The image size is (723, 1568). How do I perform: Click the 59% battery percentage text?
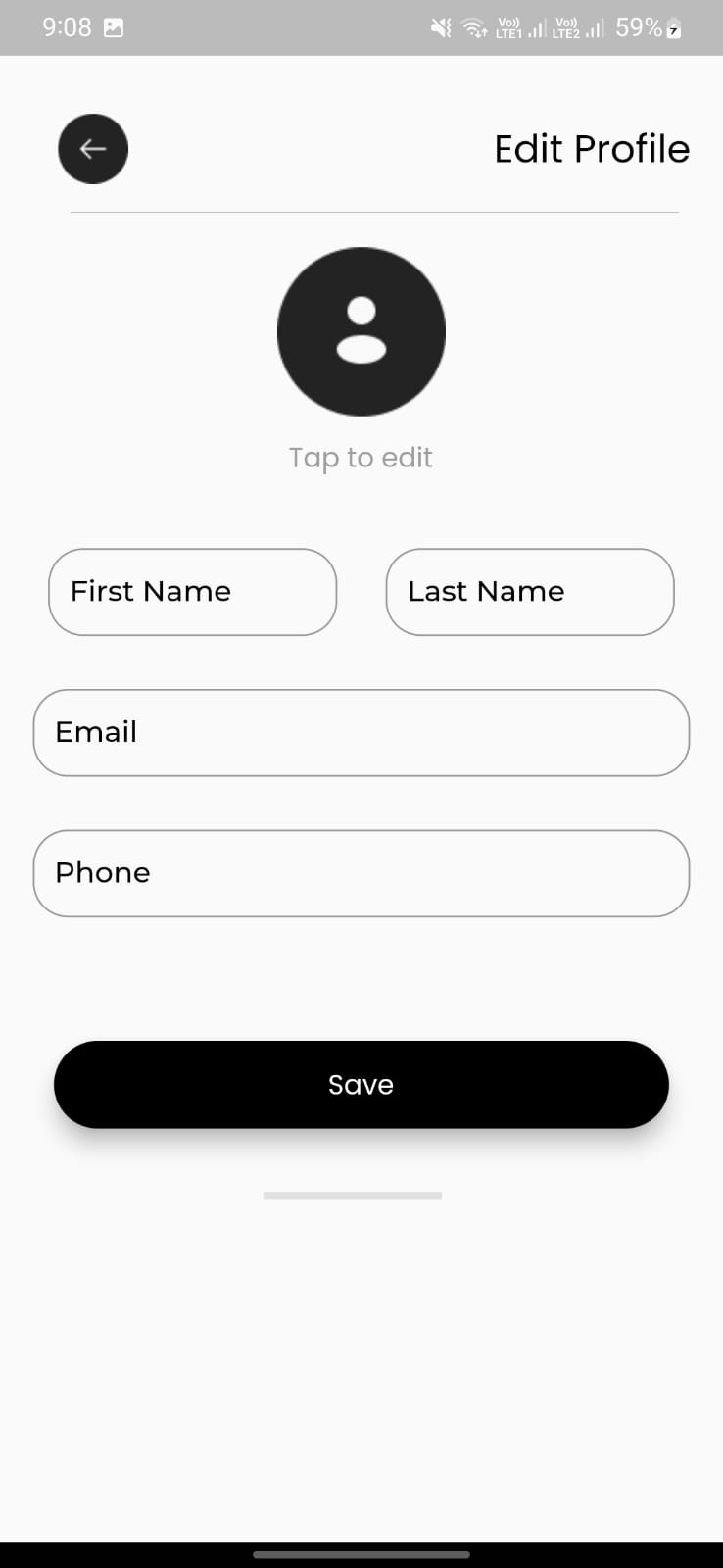(638, 26)
